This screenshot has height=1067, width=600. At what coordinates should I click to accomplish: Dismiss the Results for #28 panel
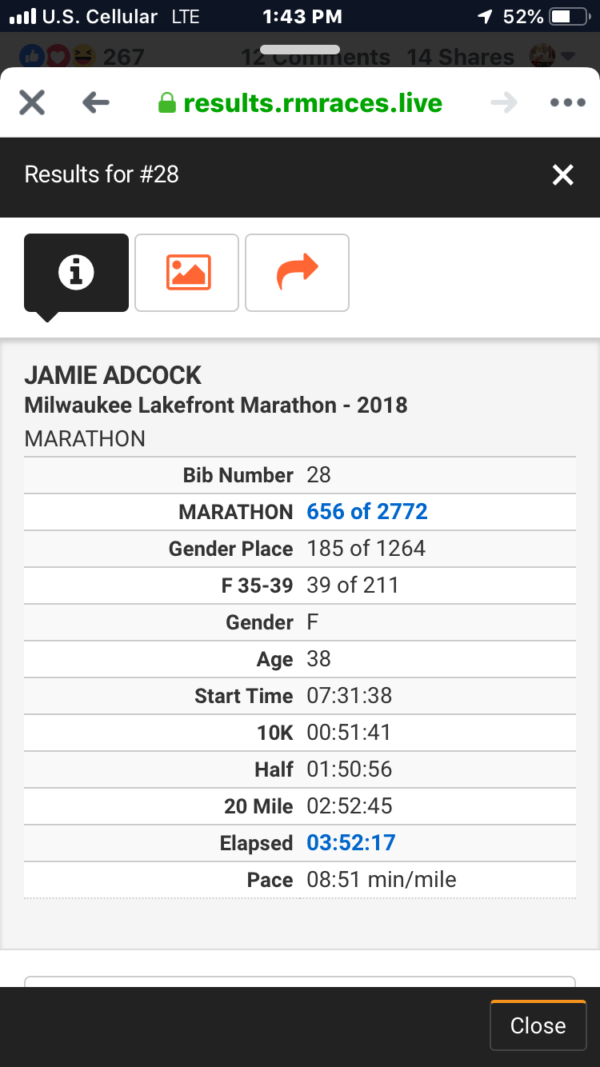(x=563, y=176)
